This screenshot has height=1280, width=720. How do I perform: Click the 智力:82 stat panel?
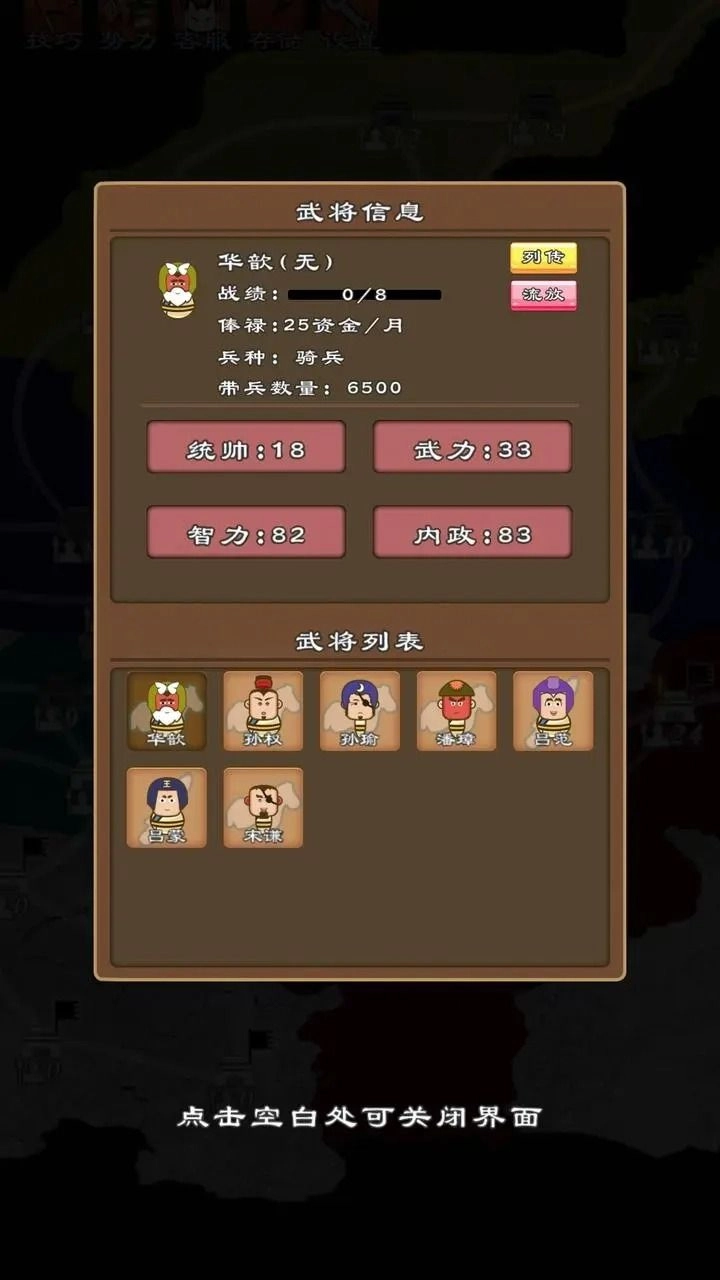click(x=246, y=532)
